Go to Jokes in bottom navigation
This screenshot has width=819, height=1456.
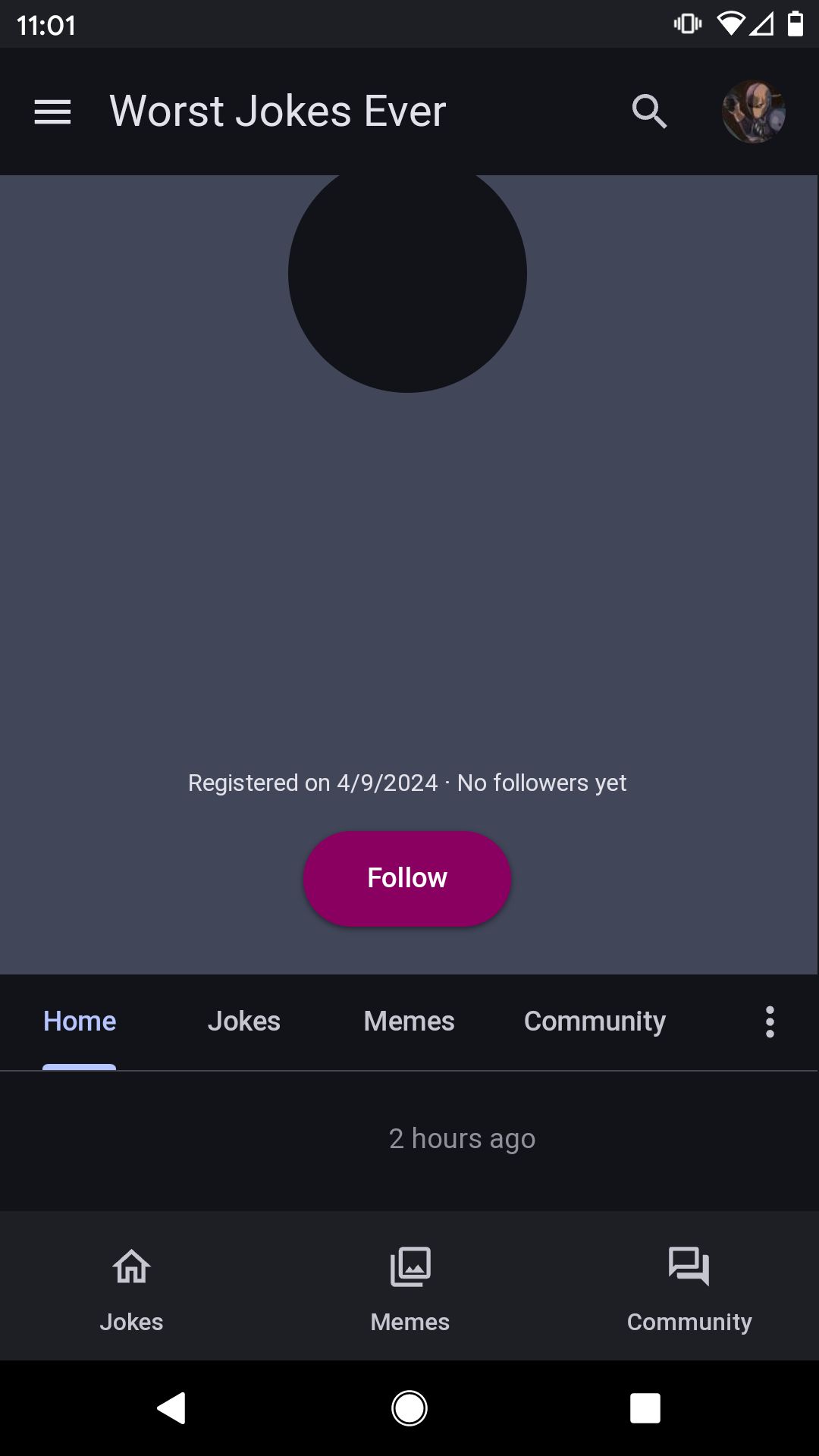point(131,1287)
